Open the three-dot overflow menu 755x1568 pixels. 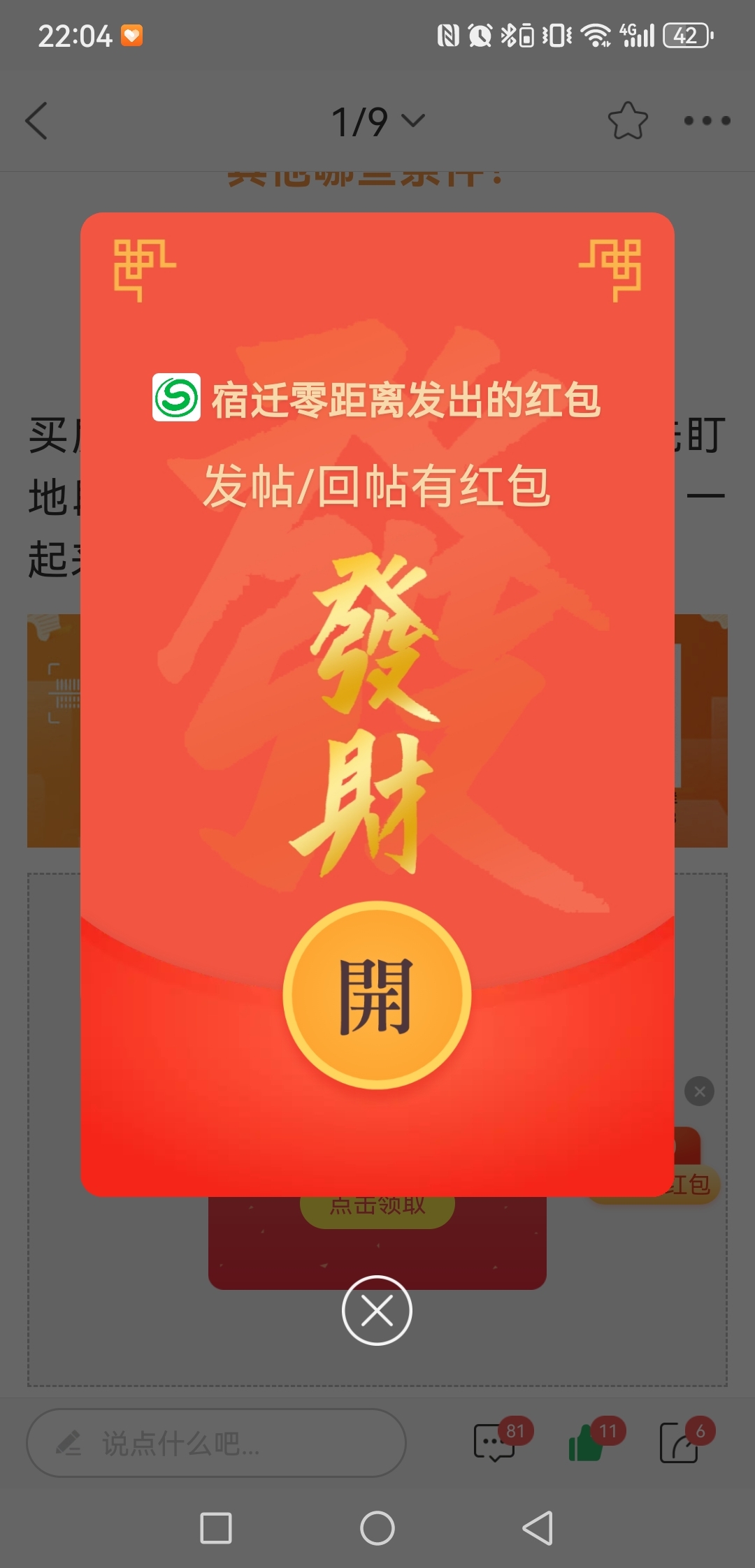point(707,121)
